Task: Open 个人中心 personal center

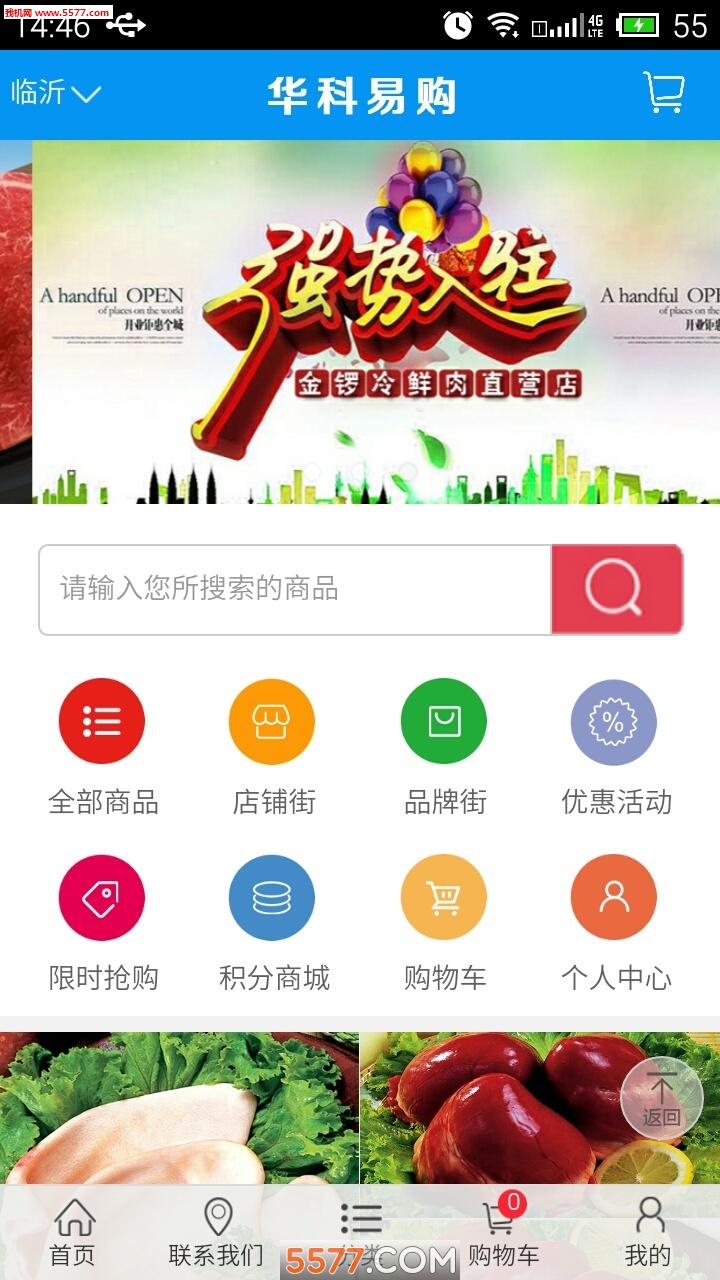Action: point(614,920)
